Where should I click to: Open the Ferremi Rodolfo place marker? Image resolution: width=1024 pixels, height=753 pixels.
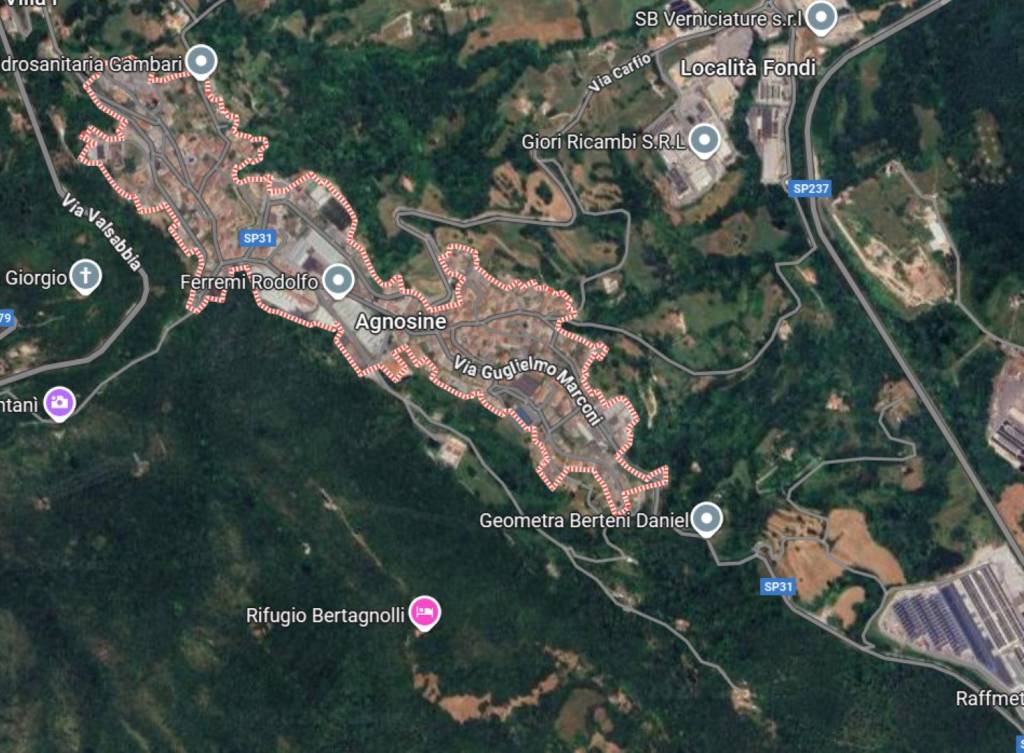point(339,281)
